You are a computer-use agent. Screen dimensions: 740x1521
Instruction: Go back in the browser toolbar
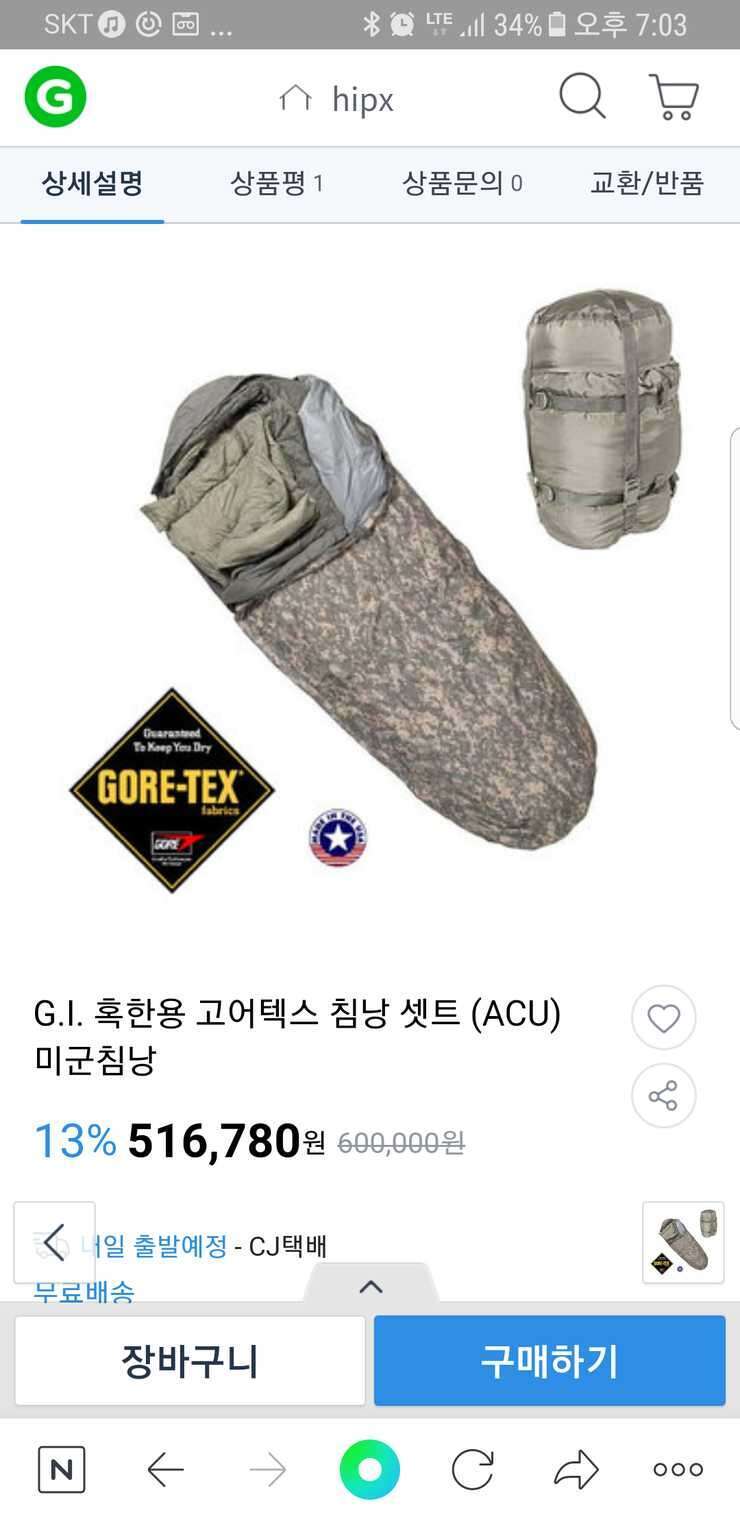tap(166, 1470)
